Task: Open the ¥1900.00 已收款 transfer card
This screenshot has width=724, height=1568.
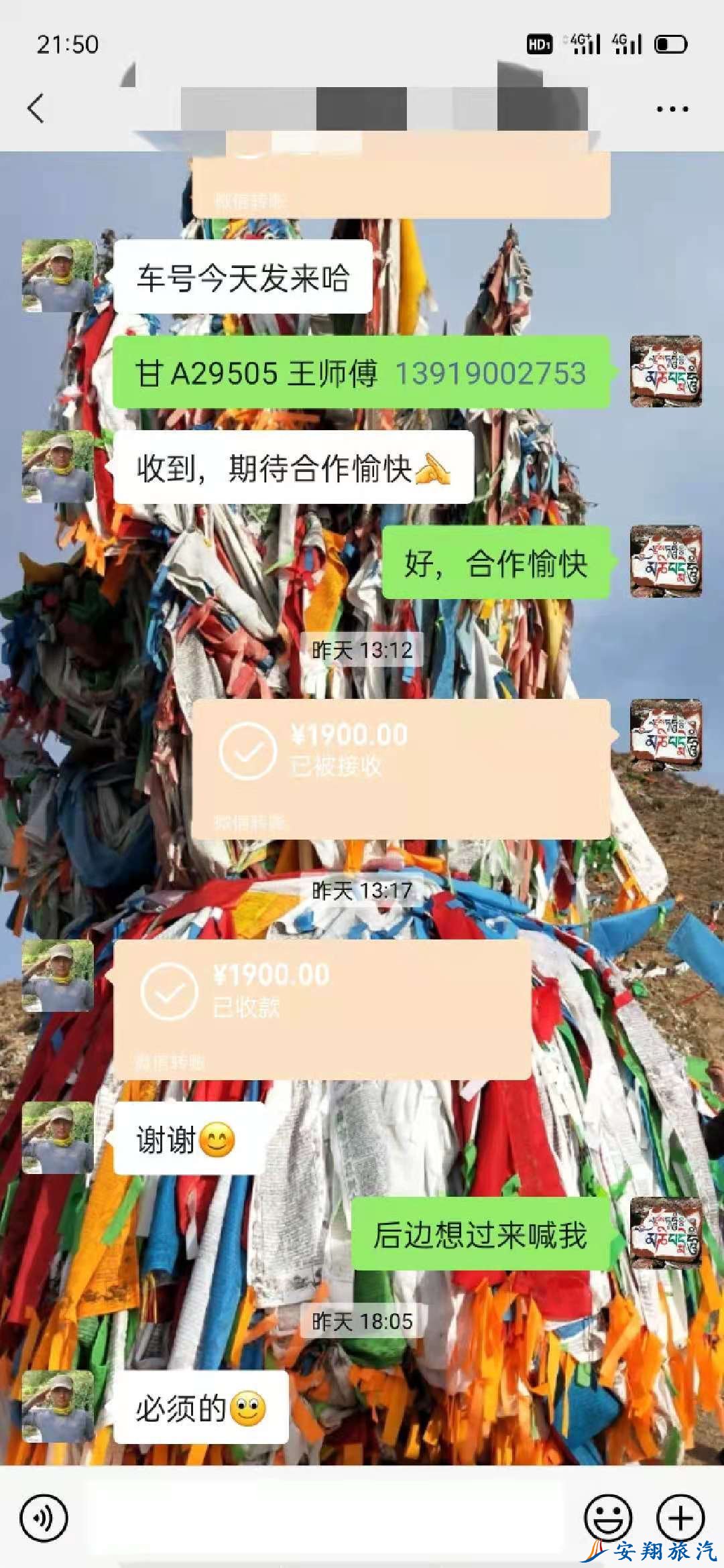Action: [x=322, y=1008]
